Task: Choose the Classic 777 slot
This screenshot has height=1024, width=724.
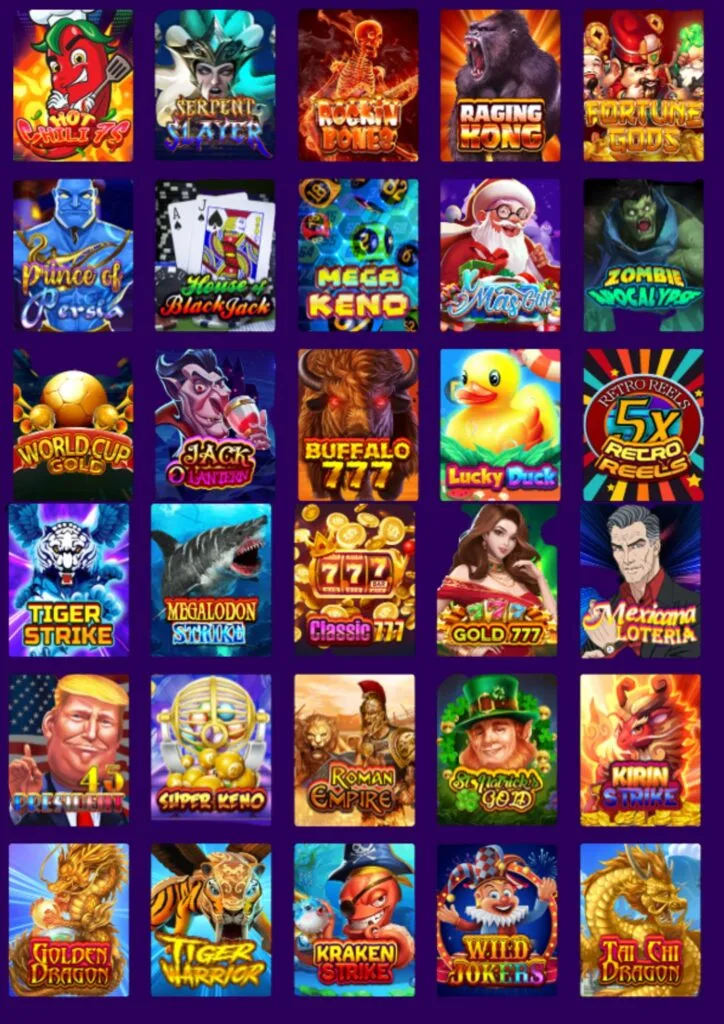Action: pos(354,580)
